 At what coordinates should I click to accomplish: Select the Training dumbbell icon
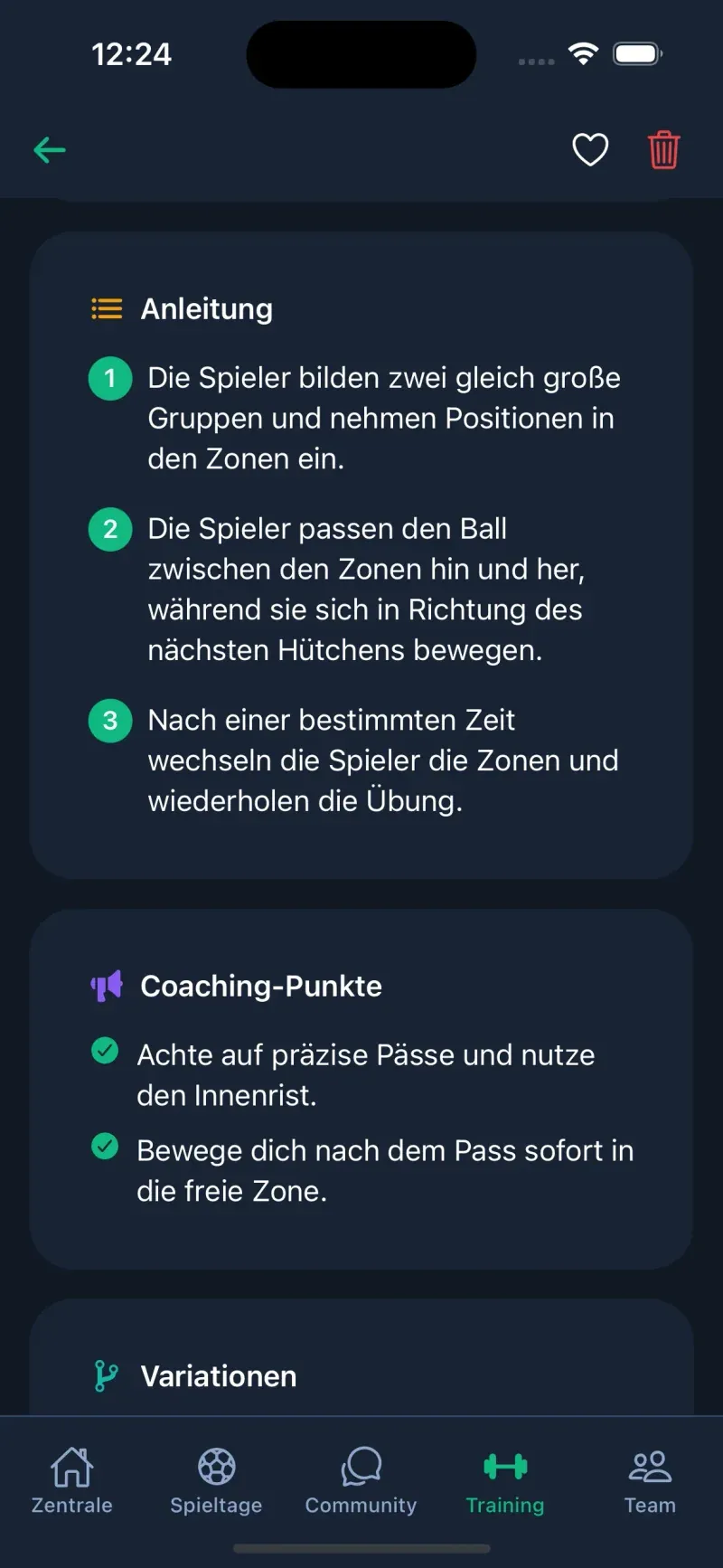pyautogui.click(x=504, y=1463)
